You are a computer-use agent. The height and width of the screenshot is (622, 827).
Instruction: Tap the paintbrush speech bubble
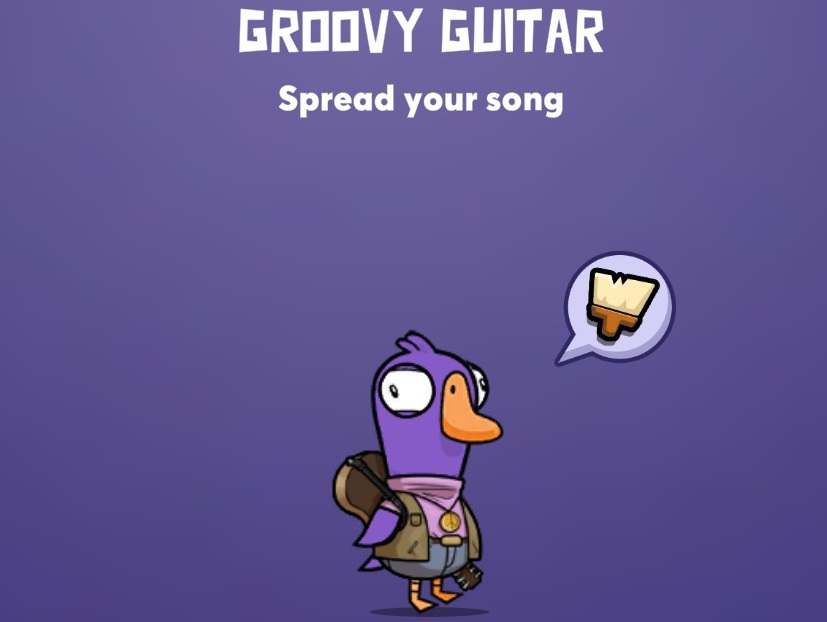point(620,302)
